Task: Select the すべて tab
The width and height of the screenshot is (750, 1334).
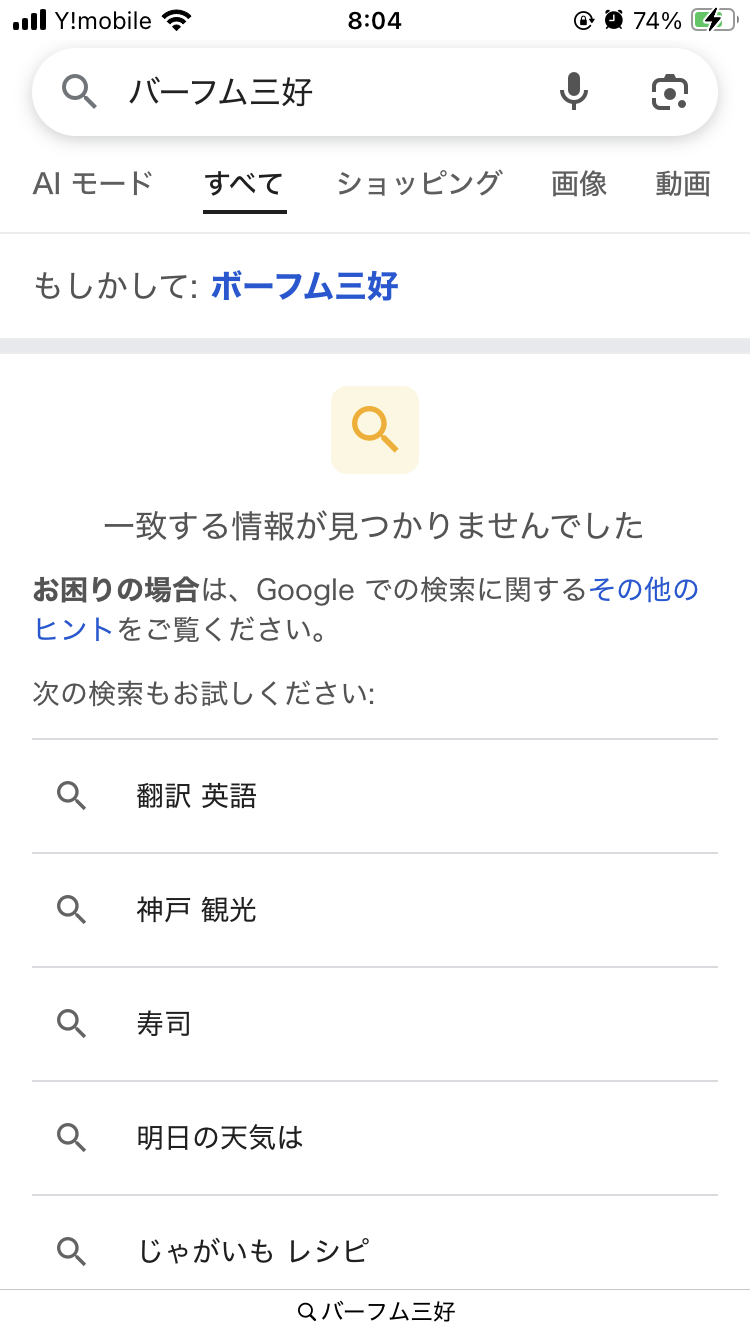Action: [x=244, y=184]
